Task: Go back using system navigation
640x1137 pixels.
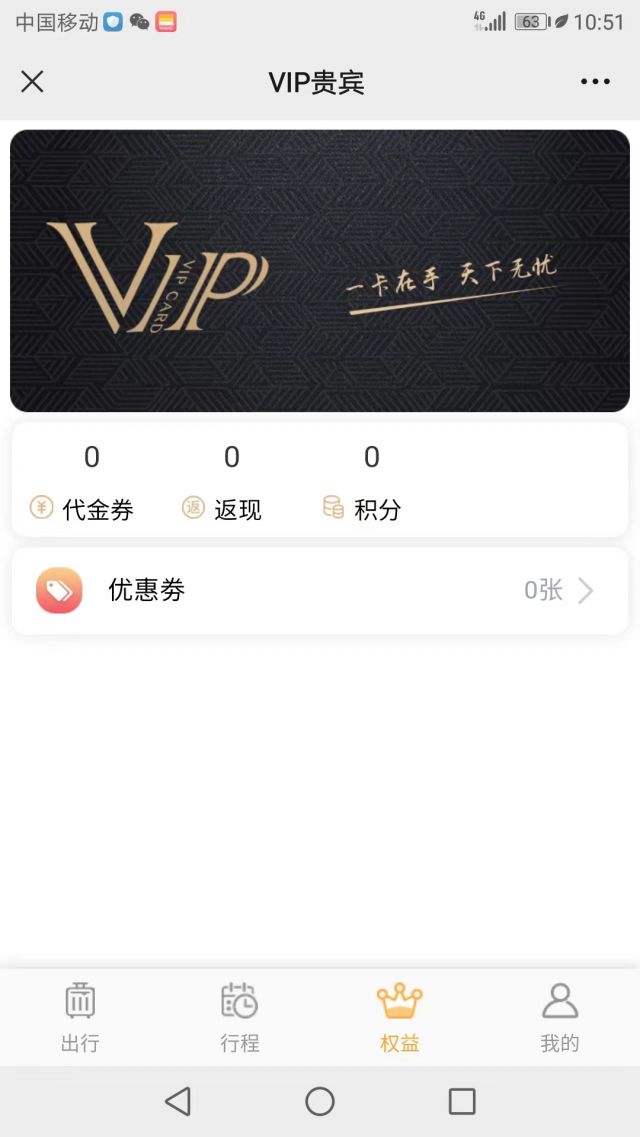Action: (178, 1101)
